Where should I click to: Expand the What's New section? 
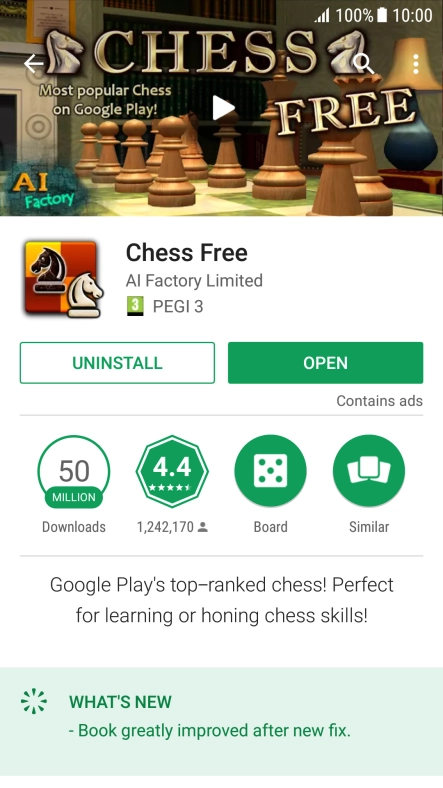click(222, 716)
